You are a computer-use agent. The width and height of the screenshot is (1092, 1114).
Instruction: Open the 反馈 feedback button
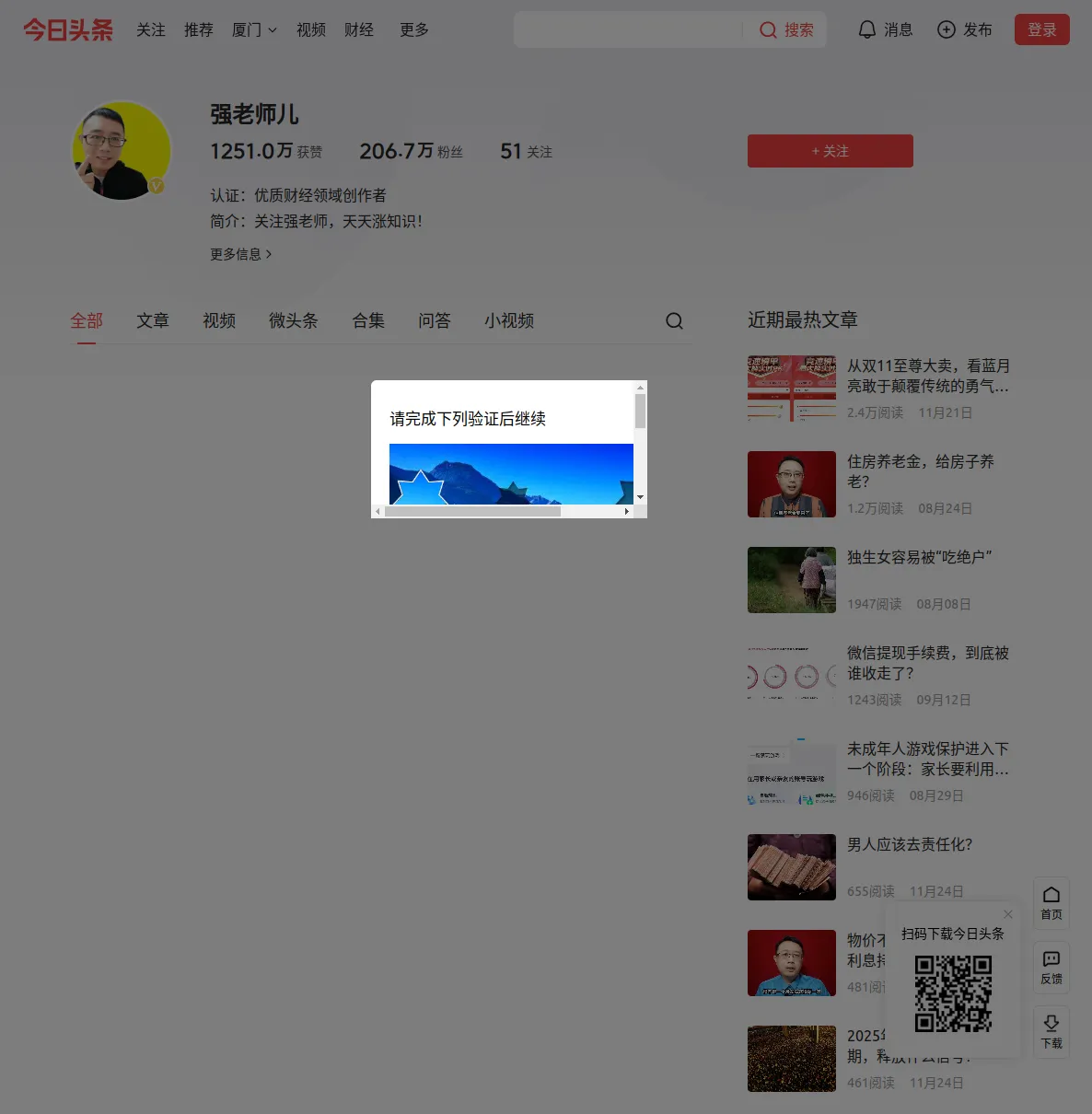1051,967
